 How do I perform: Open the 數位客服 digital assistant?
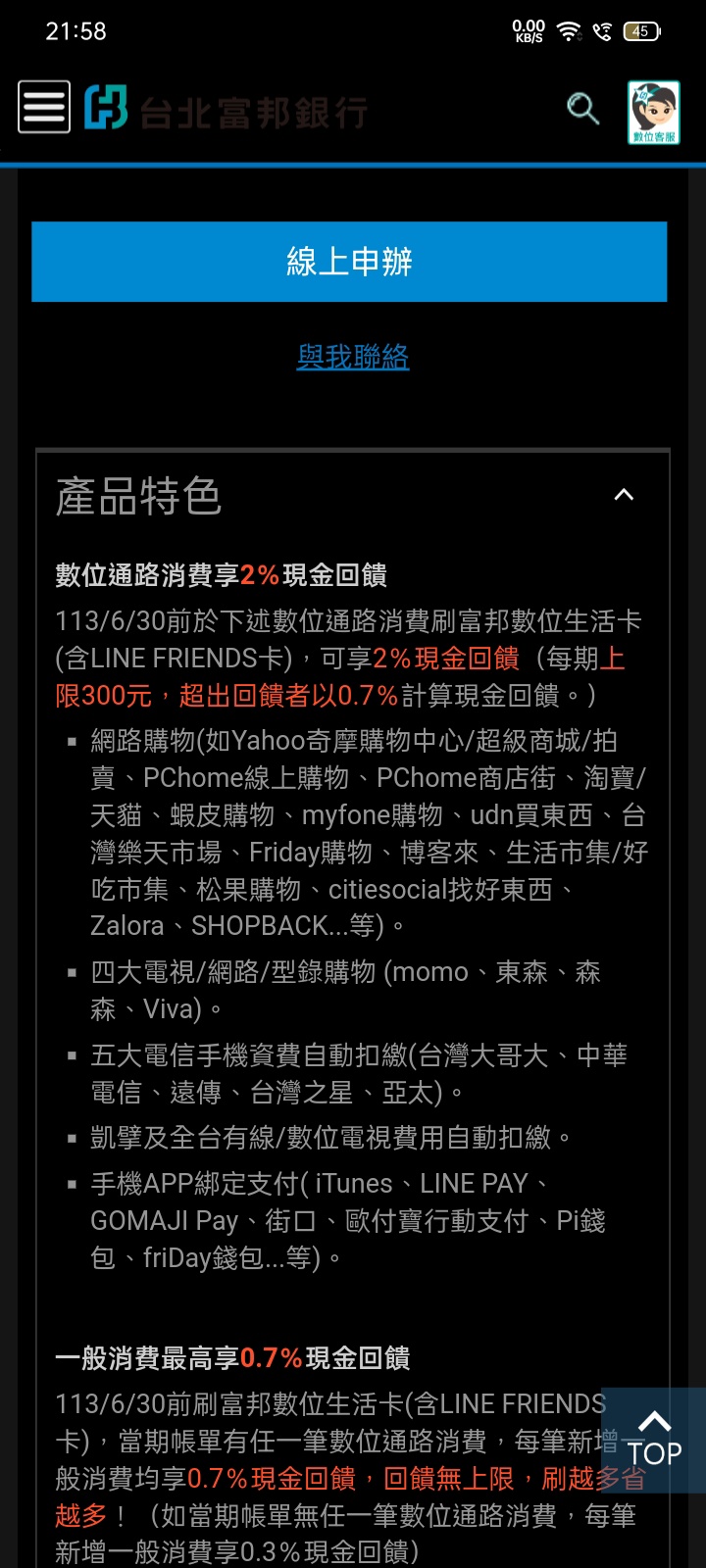pyautogui.click(x=654, y=113)
